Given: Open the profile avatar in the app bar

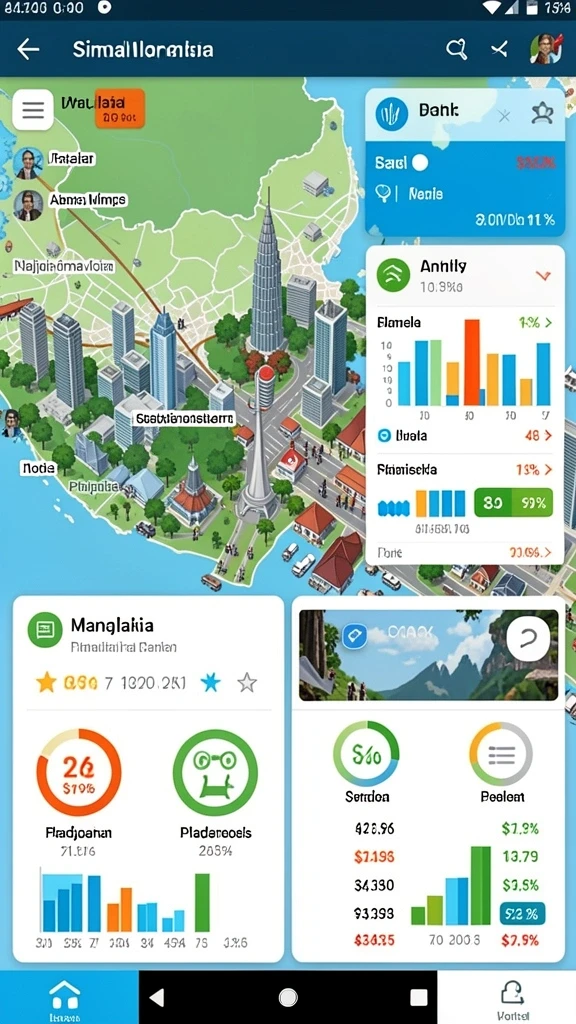Looking at the screenshot, I should point(546,49).
